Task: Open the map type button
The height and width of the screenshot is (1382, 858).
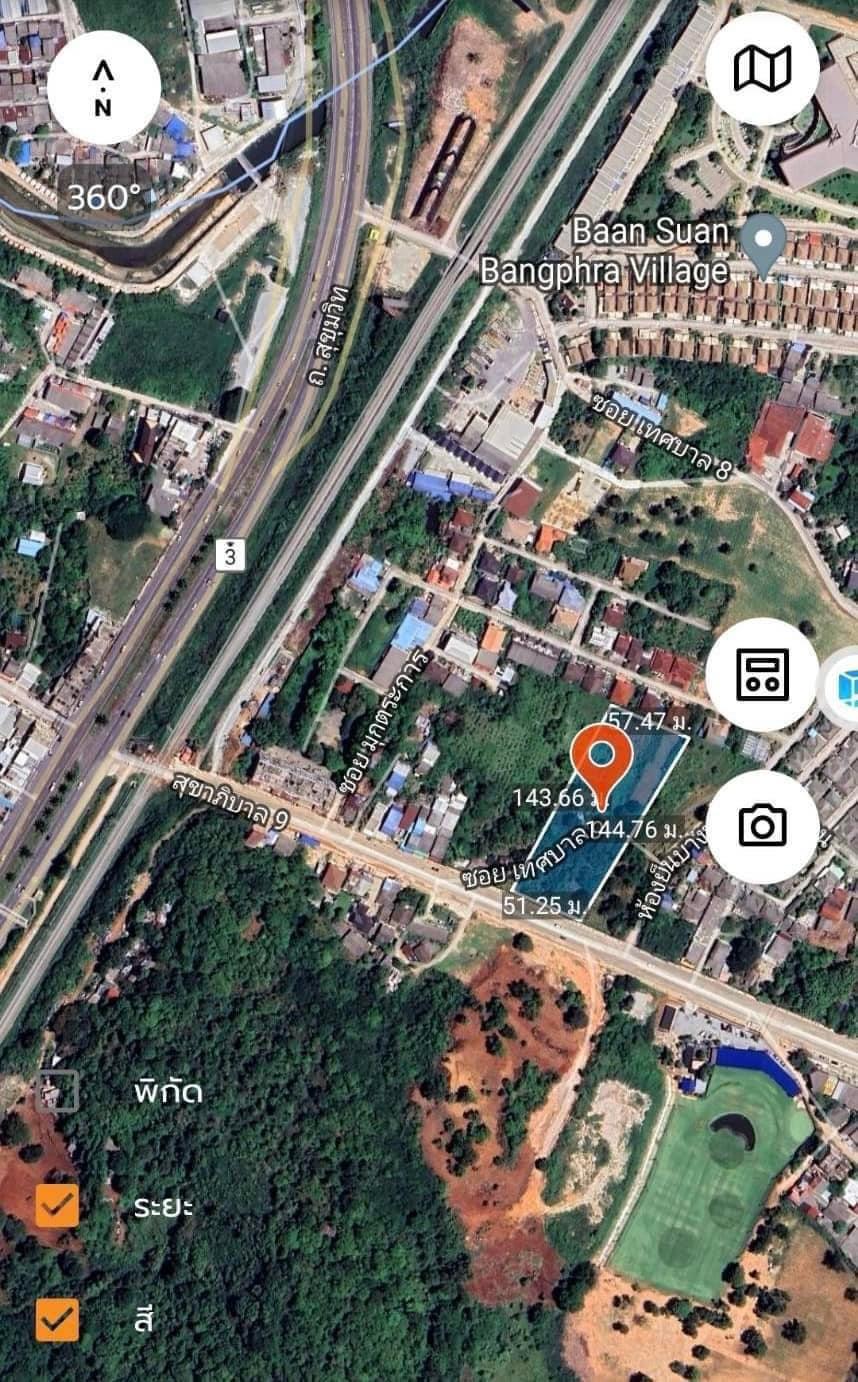Action: 762,68
